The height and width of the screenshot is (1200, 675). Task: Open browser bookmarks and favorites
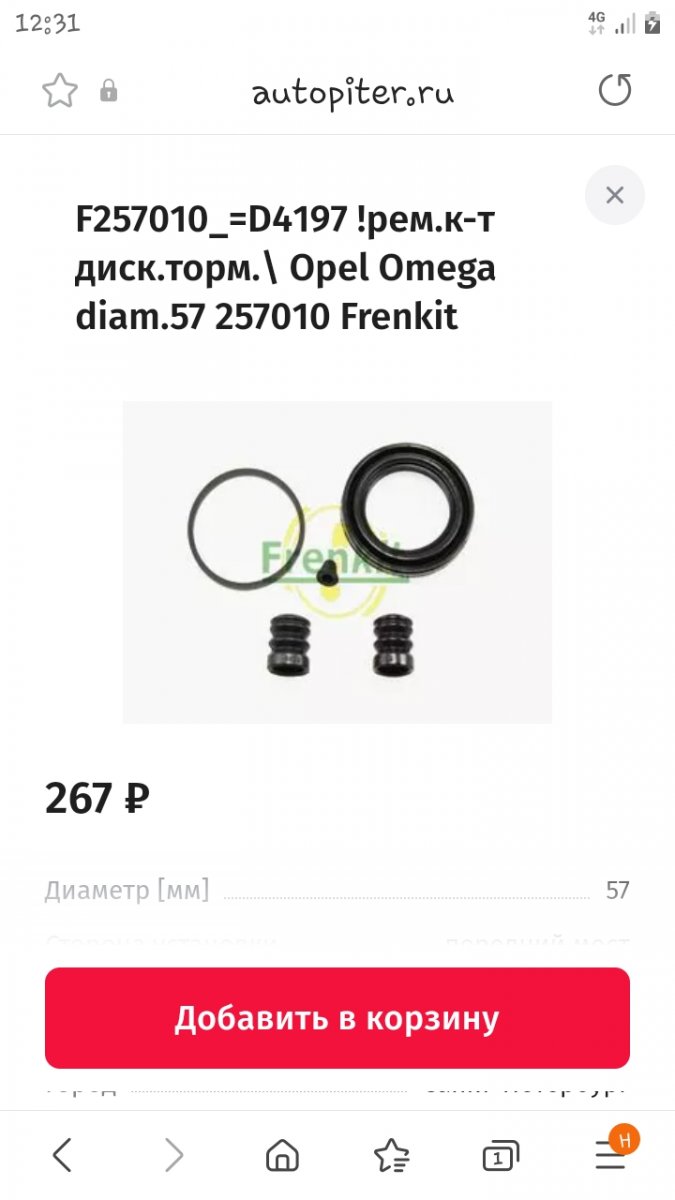click(x=391, y=1156)
